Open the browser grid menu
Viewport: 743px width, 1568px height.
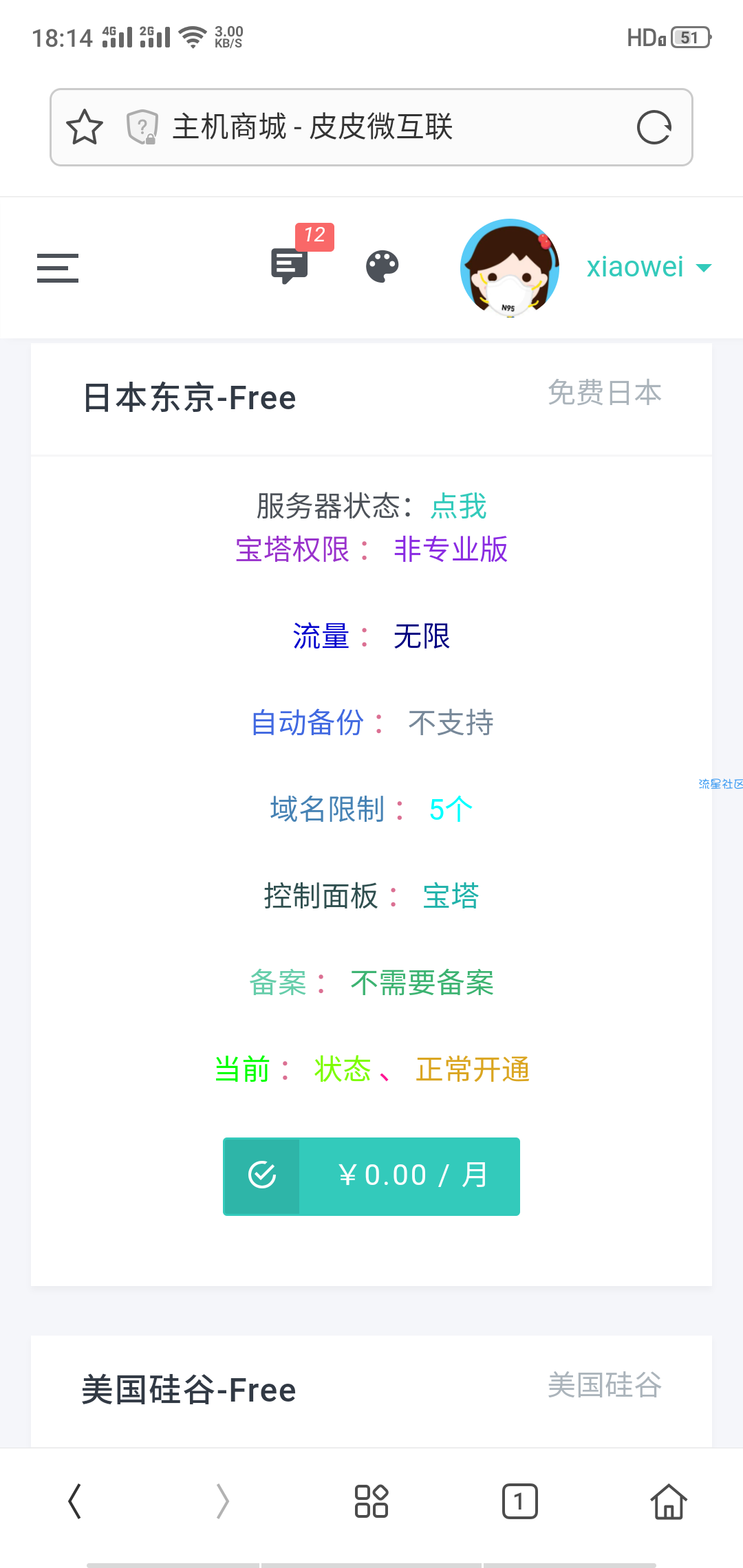point(371,1501)
